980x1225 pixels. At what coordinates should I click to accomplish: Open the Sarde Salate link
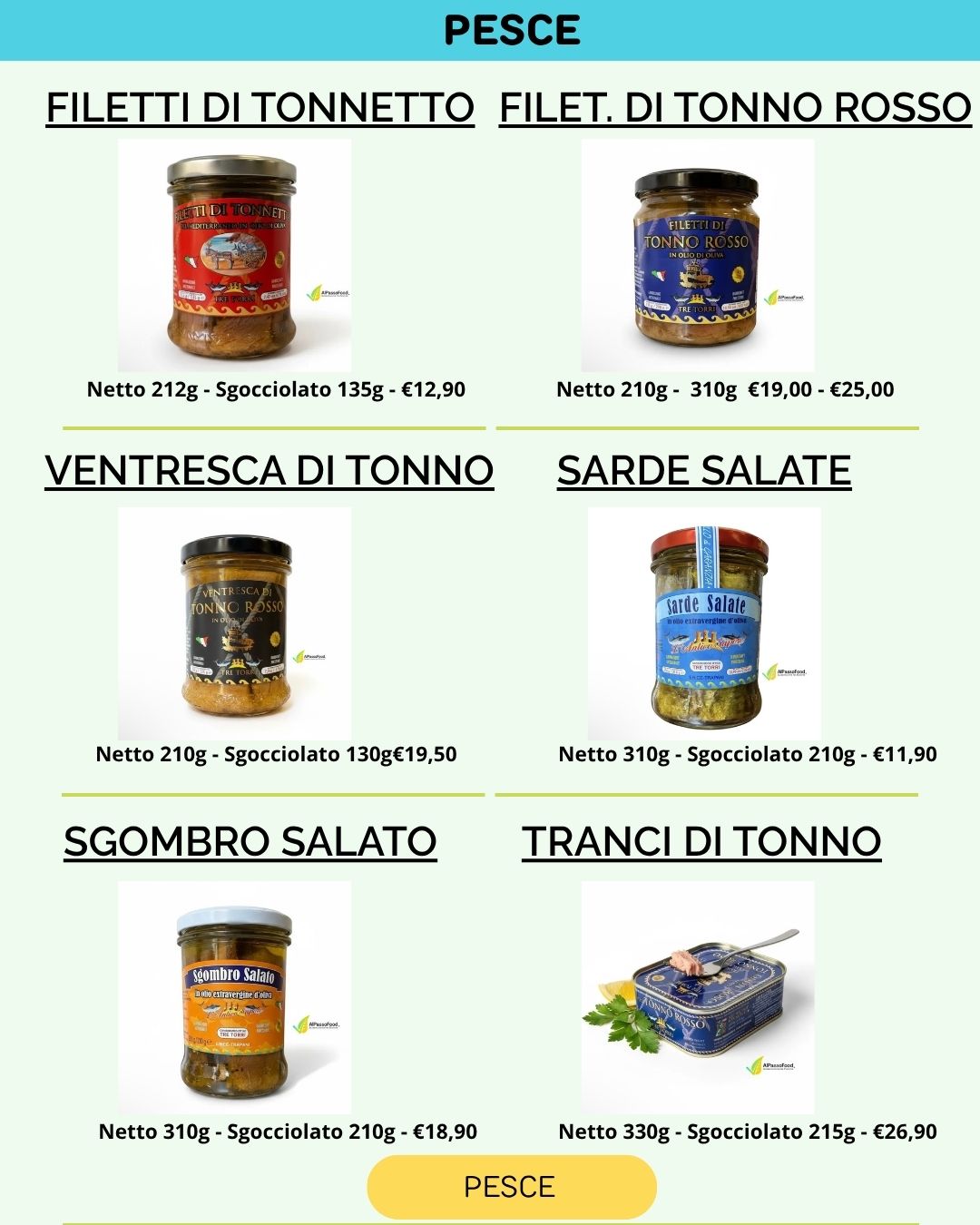pyautogui.click(x=704, y=471)
